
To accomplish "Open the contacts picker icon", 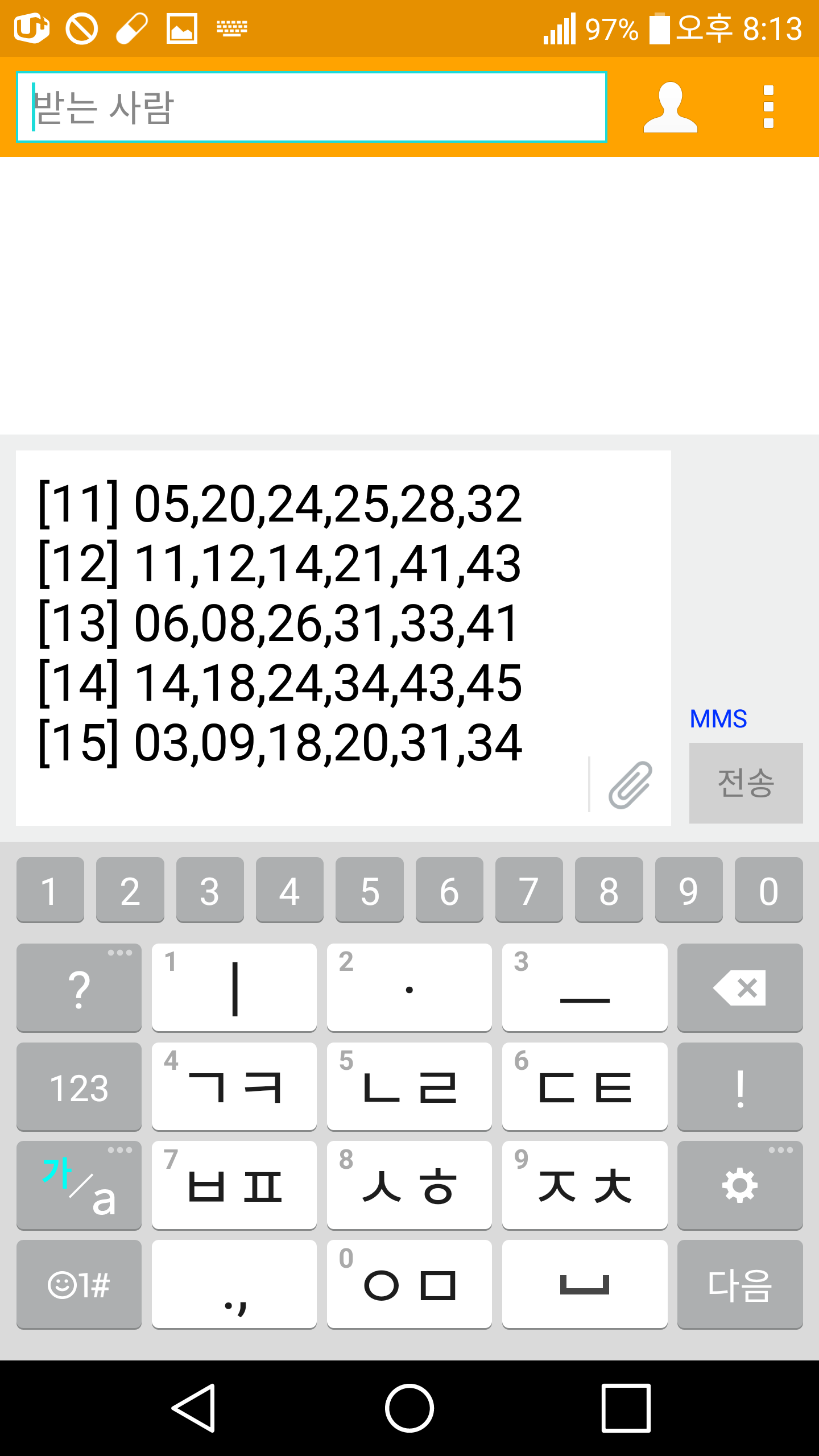I will click(670, 107).
